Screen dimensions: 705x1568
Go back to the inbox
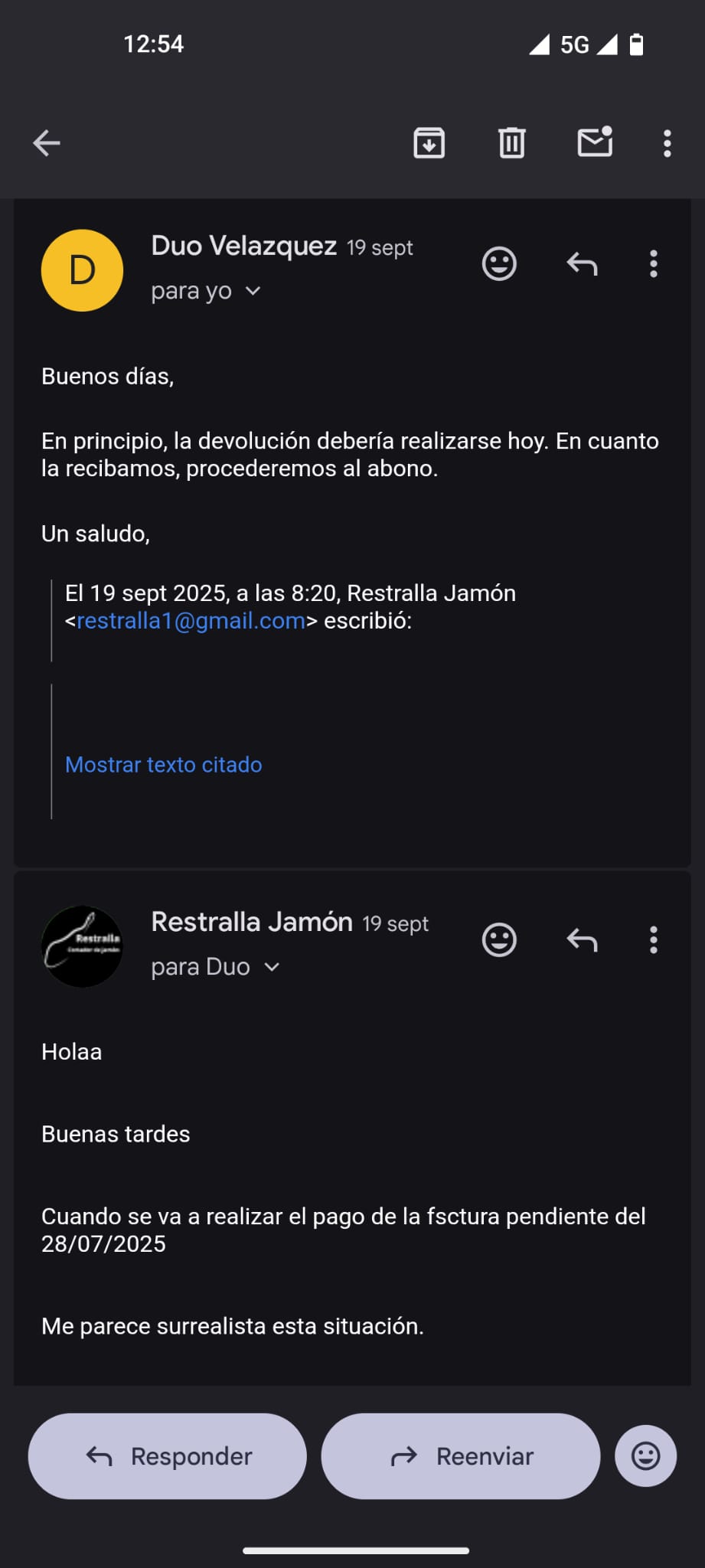pos(47,143)
